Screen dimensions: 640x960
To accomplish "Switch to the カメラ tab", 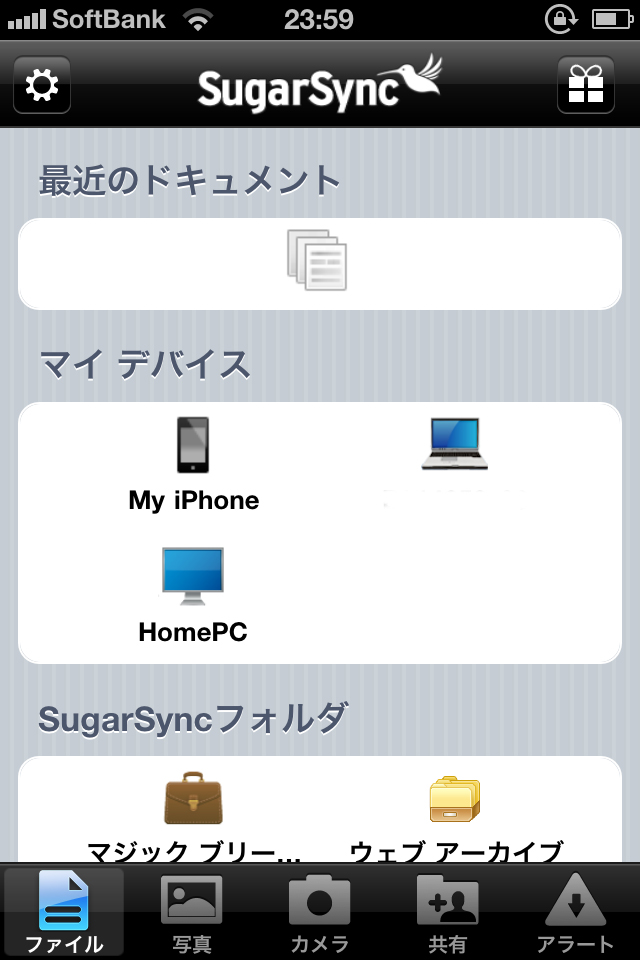I will [x=319, y=912].
